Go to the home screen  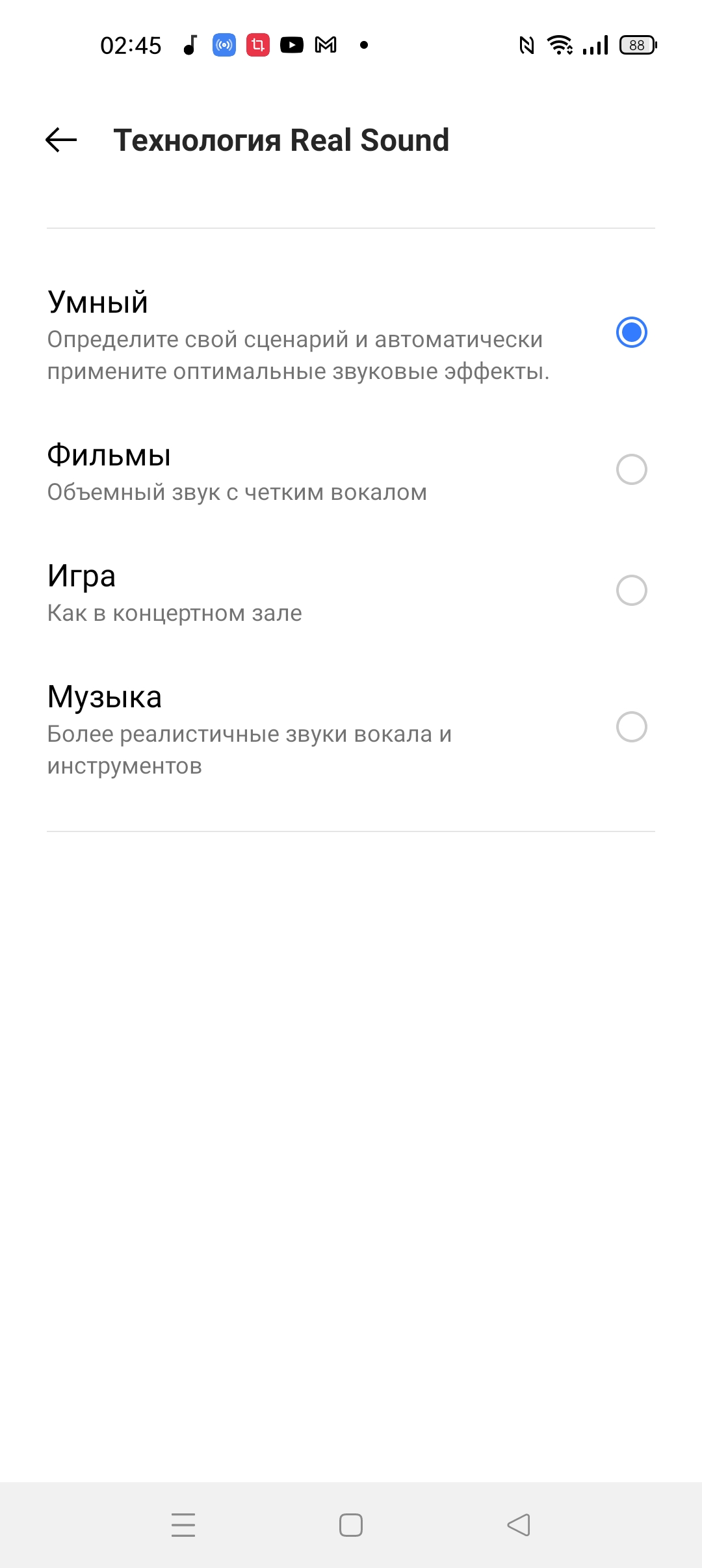point(351,1525)
